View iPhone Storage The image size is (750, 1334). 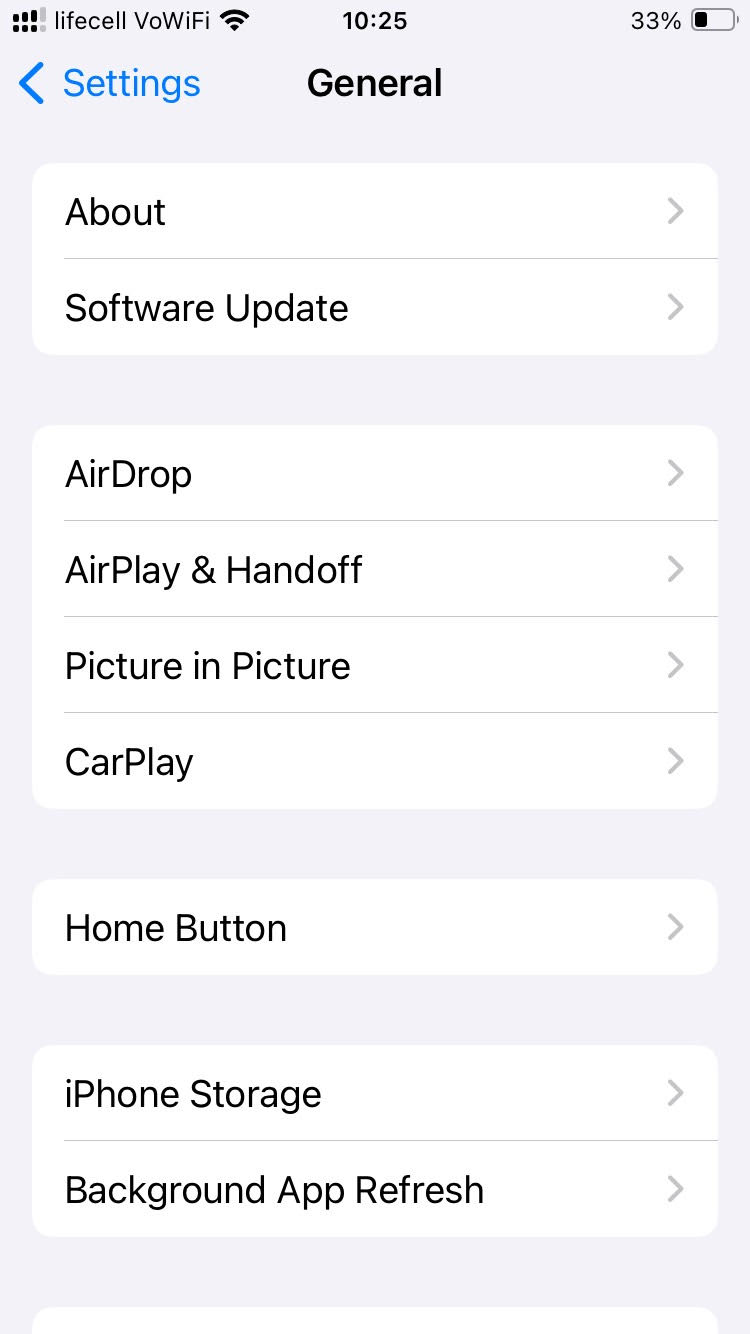[375, 1094]
